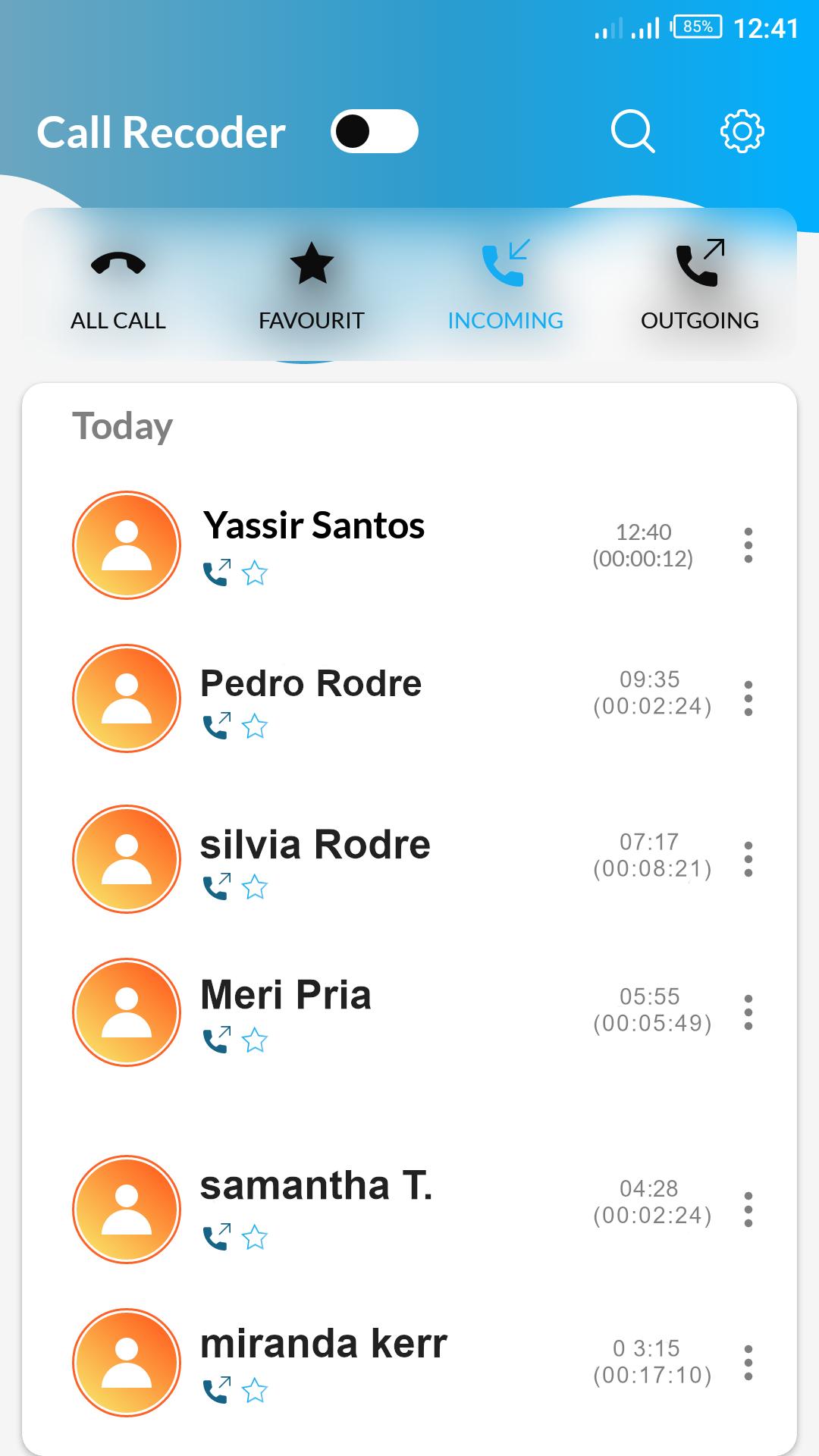Toggle the call recorder switch
819x1456 pixels.
tap(375, 131)
